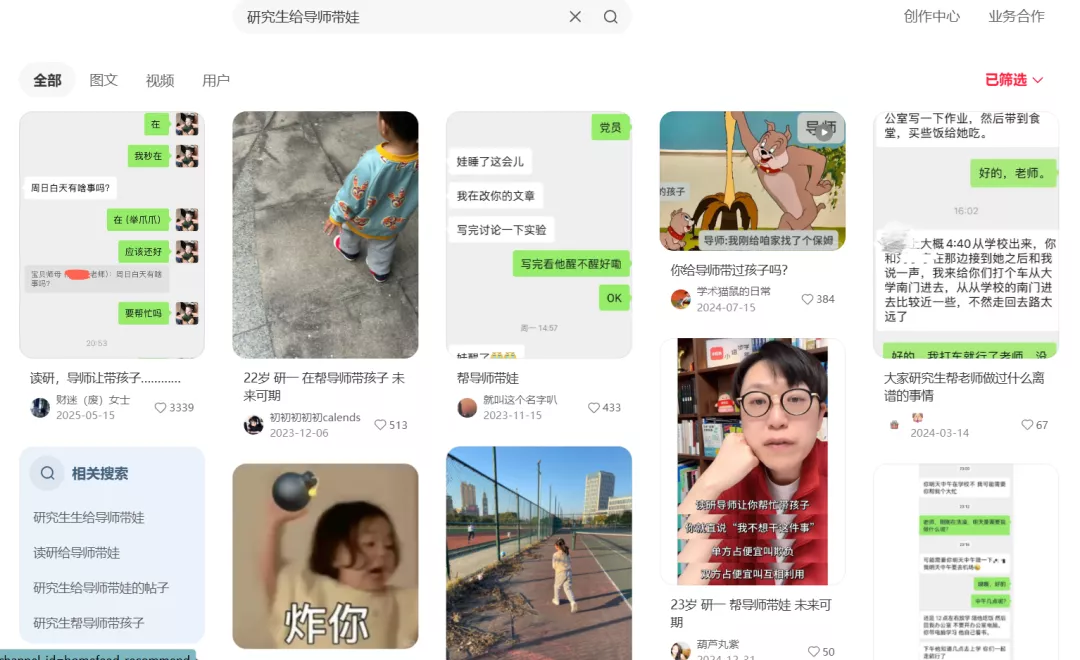The image size is (1080, 660).
Task: Play the video 你给导师带过孩子吗?
Action: [x=752, y=180]
